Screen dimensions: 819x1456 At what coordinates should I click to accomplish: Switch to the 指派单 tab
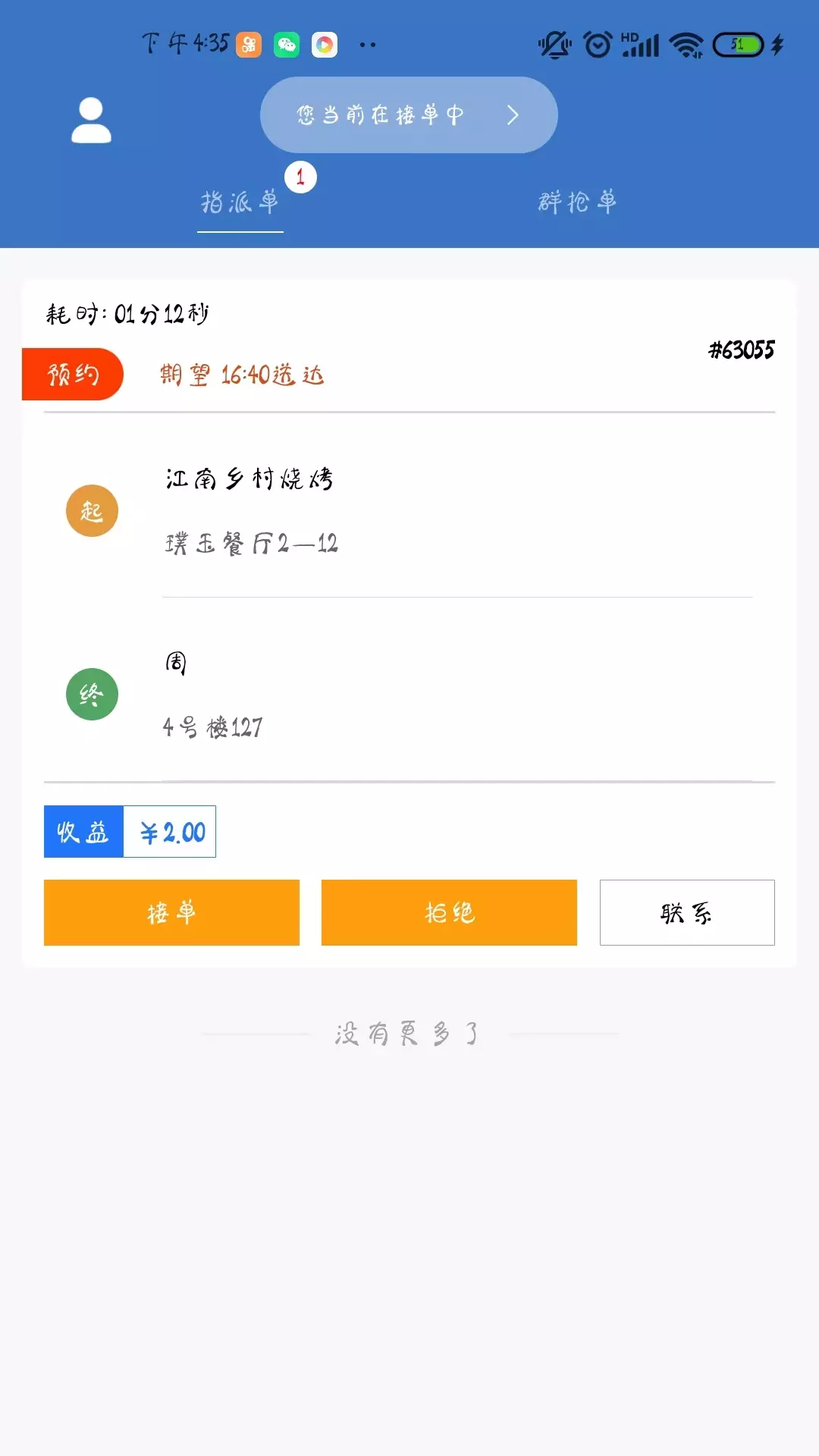(x=240, y=202)
